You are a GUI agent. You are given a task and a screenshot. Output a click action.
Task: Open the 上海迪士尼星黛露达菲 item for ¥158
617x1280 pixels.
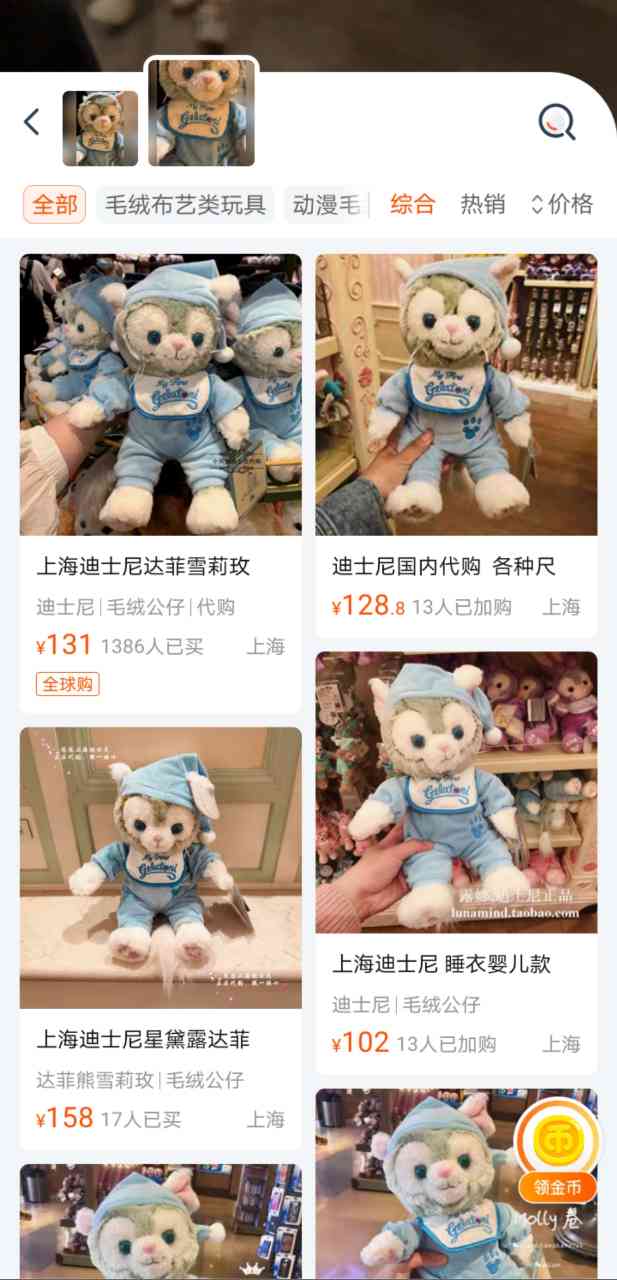click(160, 930)
